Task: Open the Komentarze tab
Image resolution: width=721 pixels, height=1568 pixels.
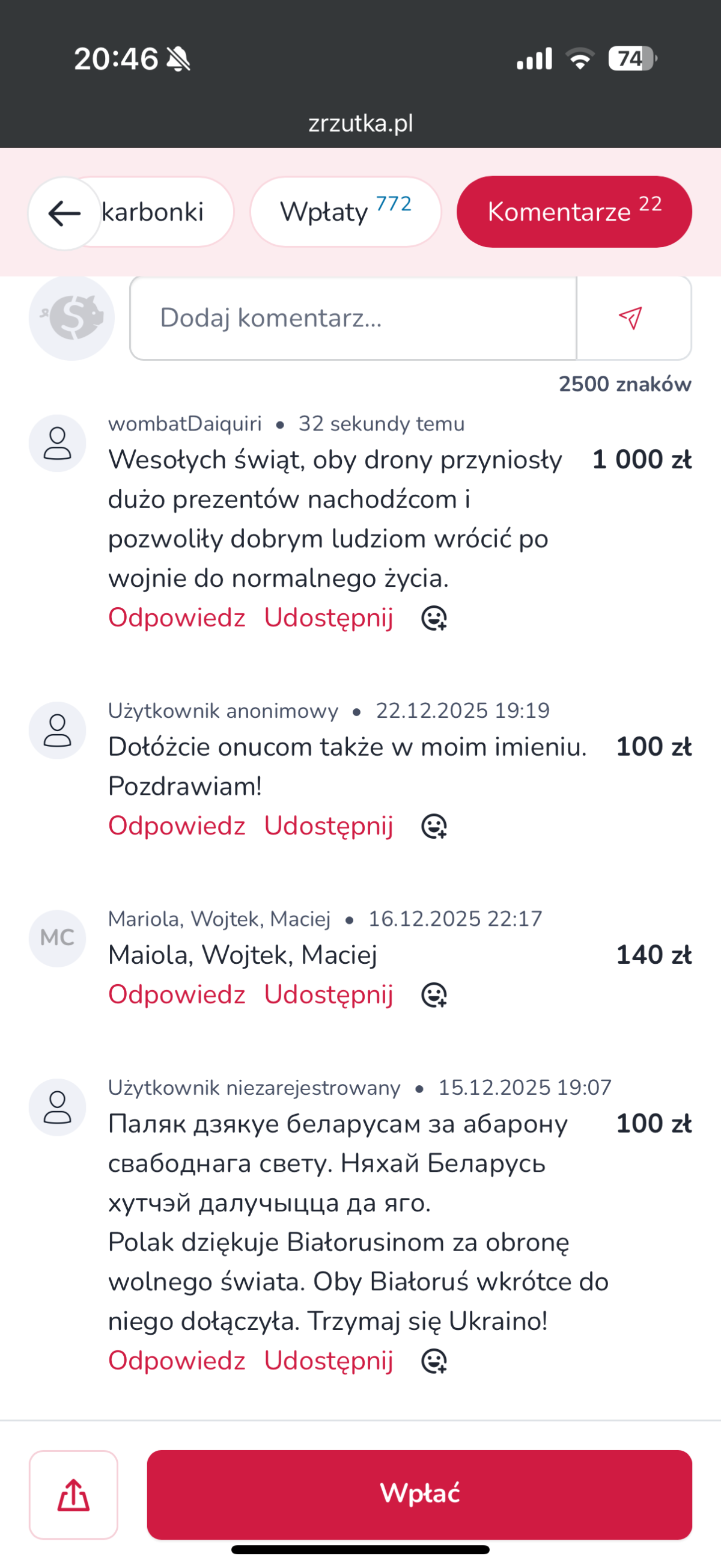Action: click(574, 211)
